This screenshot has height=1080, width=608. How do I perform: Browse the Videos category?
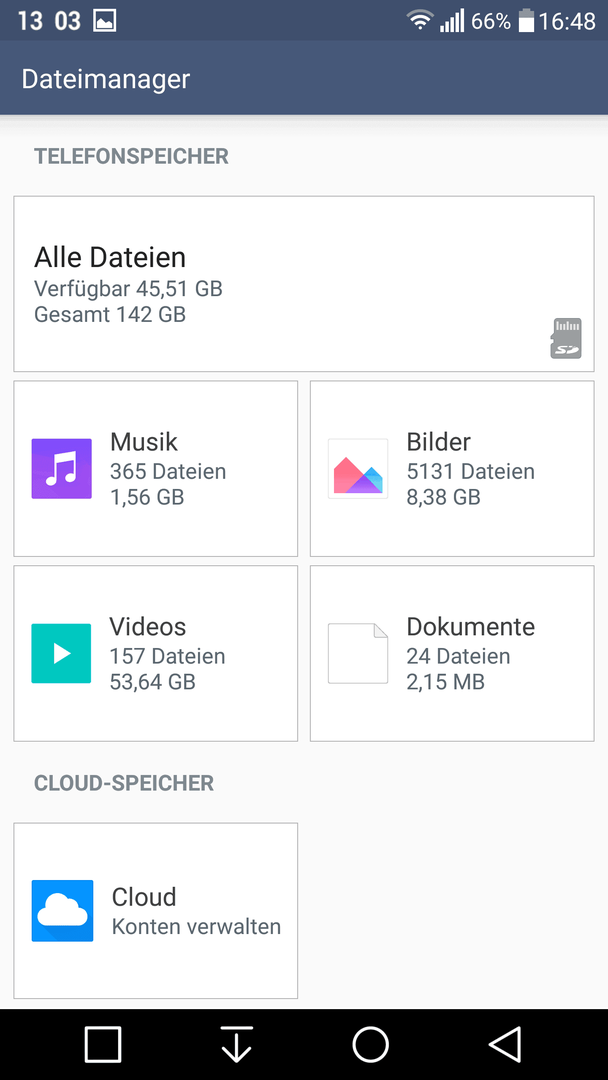156,654
